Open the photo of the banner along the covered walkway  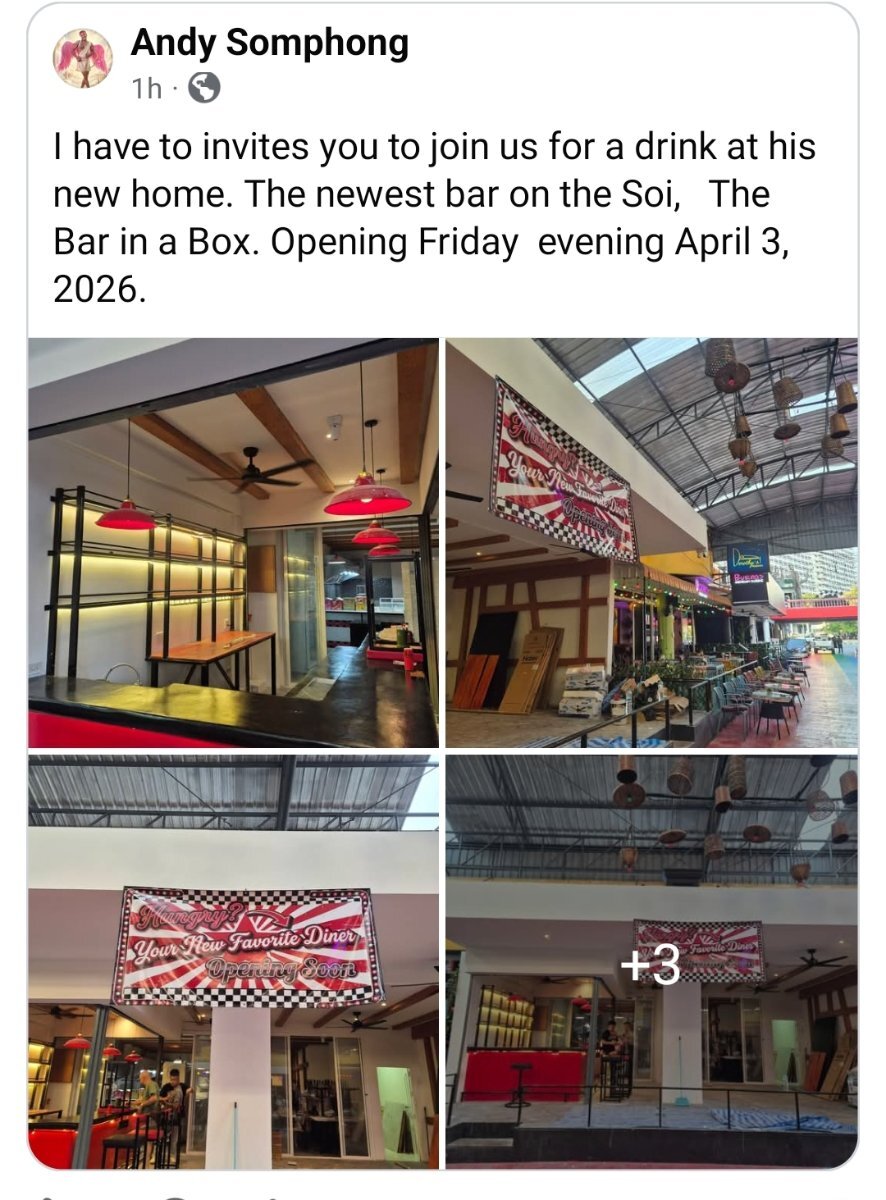click(651, 543)
